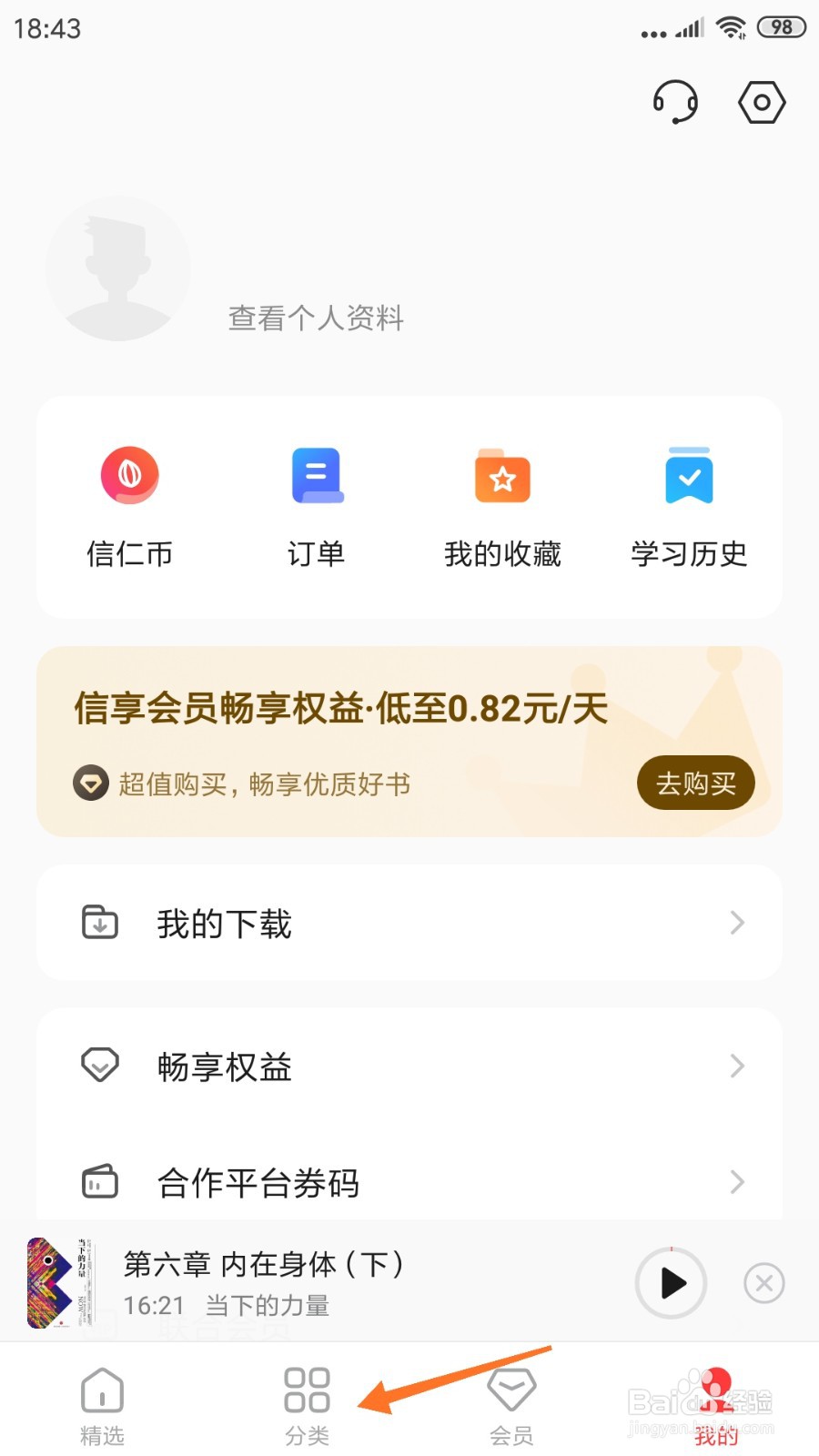
Task: Open 学习历史 study history
Action: [x=689, y=507]
